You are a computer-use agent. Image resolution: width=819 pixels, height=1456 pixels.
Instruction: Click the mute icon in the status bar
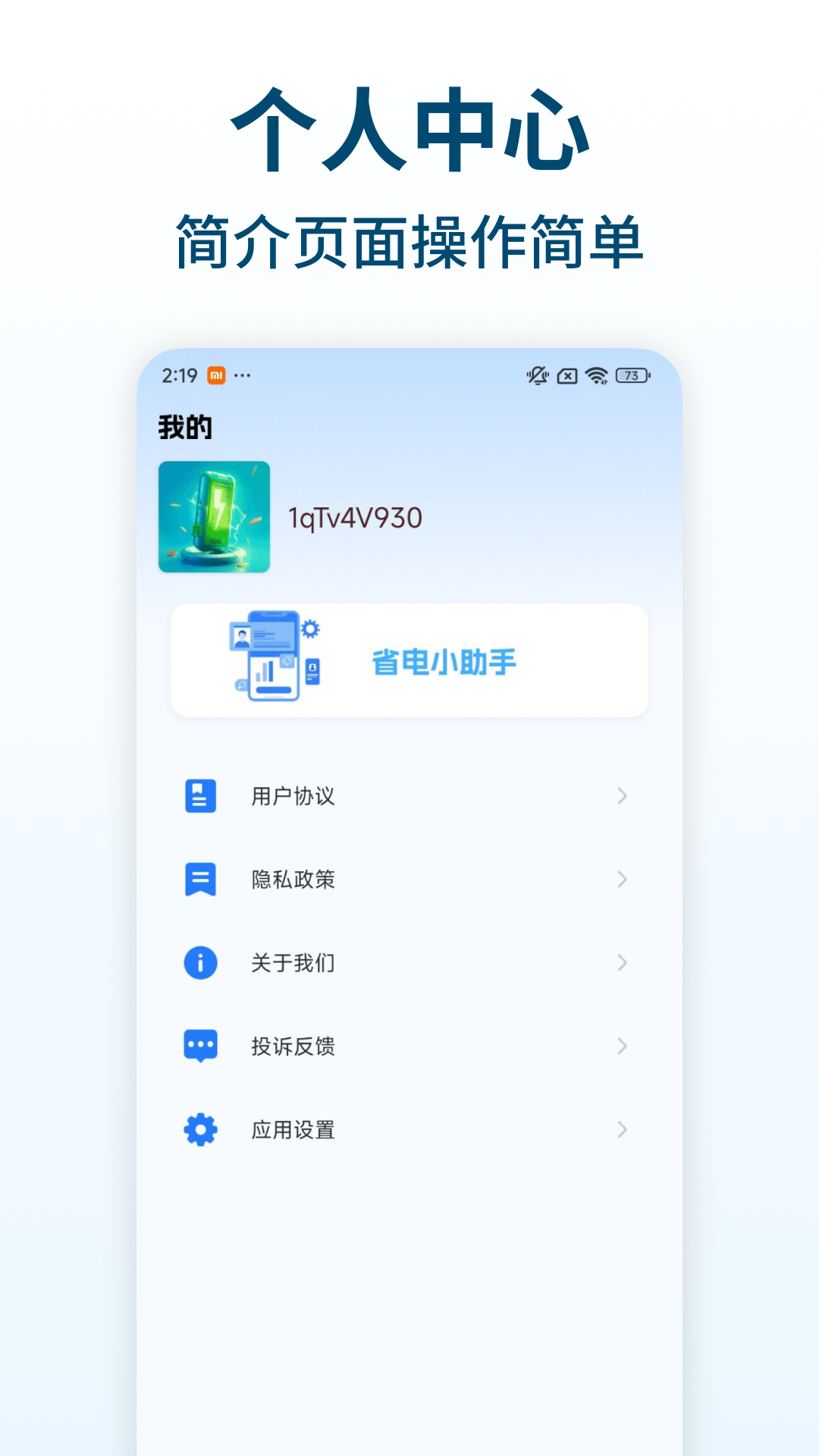pos(538,375)
